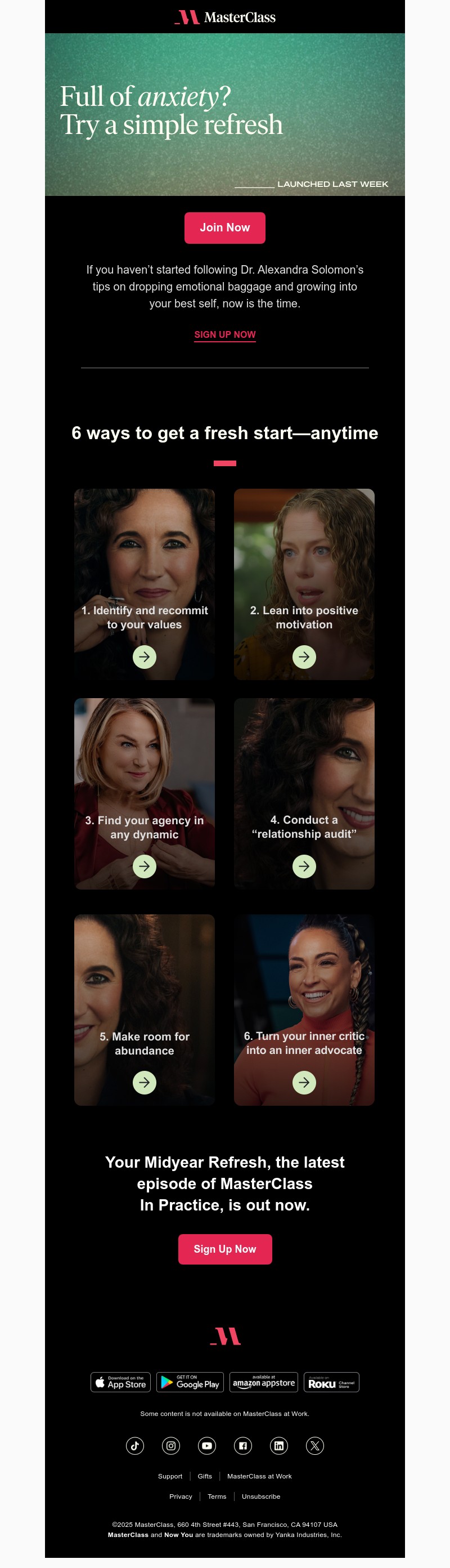Visit MasterClass on Instagram
The image size is (450, 1568).
click(171, 1446)
